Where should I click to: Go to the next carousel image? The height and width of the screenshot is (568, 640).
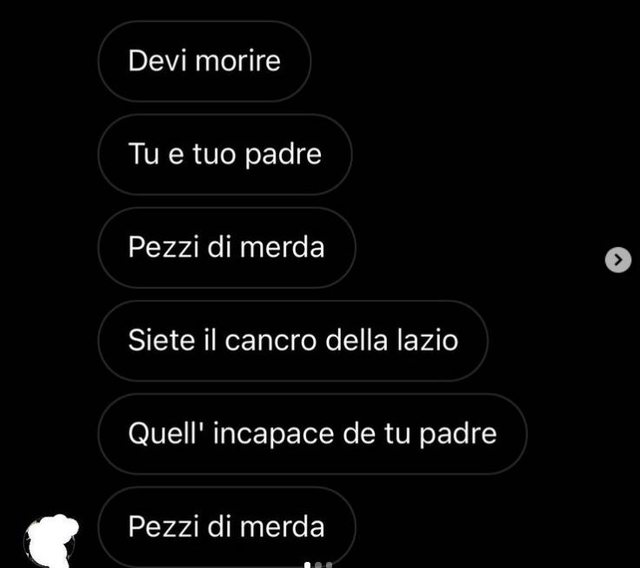coord(618,260)
